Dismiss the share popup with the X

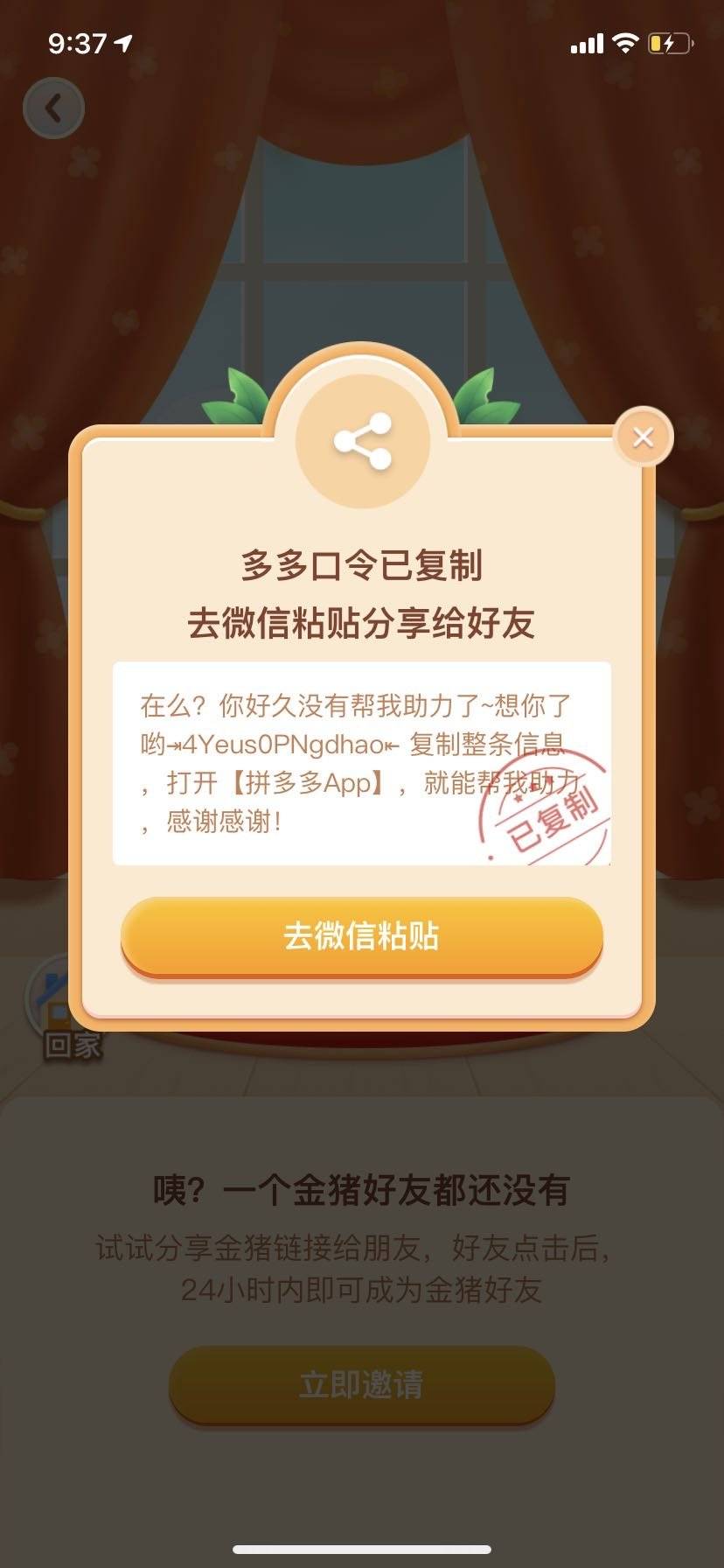point(643,437)
